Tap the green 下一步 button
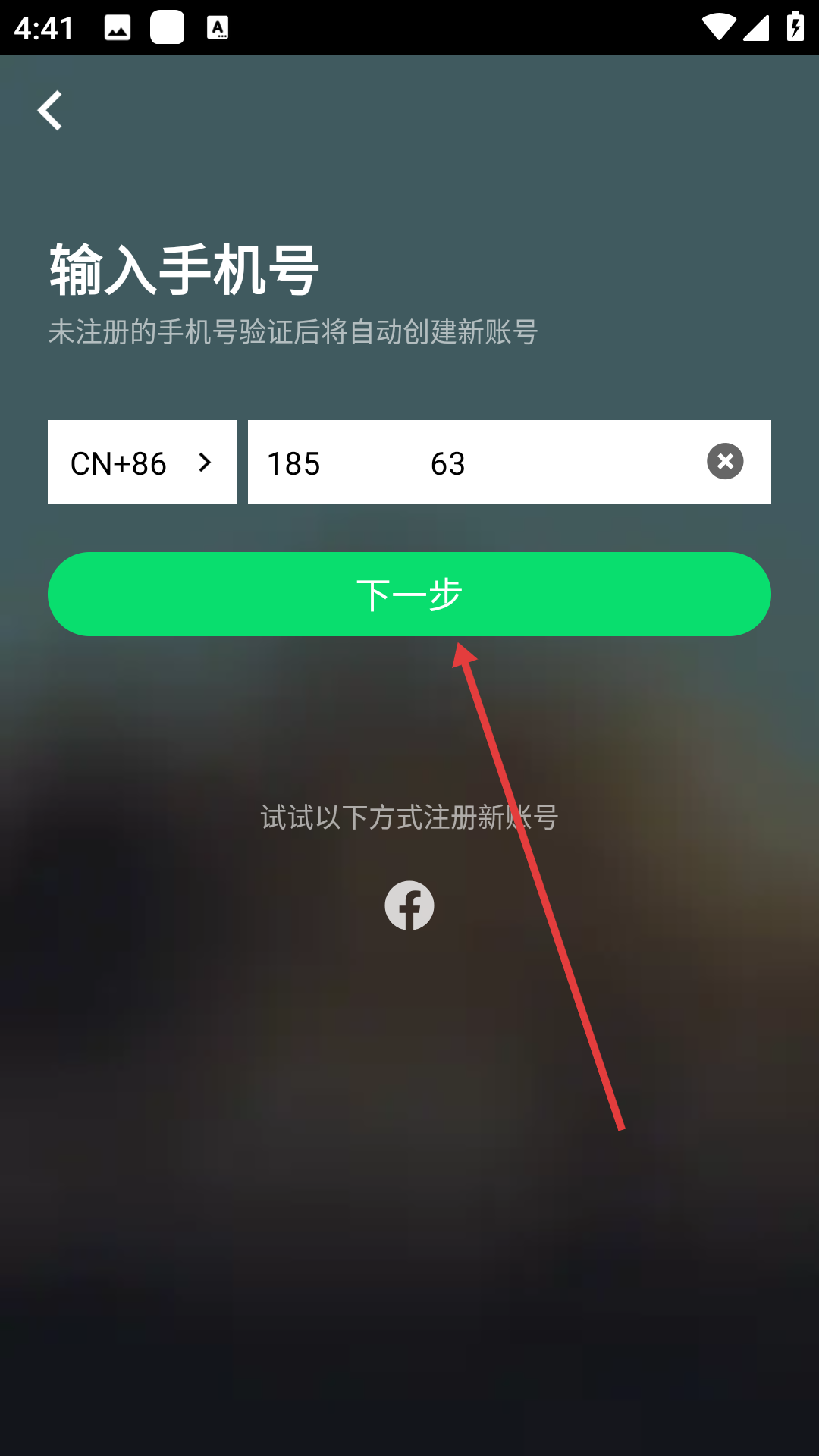 (409, 594)
